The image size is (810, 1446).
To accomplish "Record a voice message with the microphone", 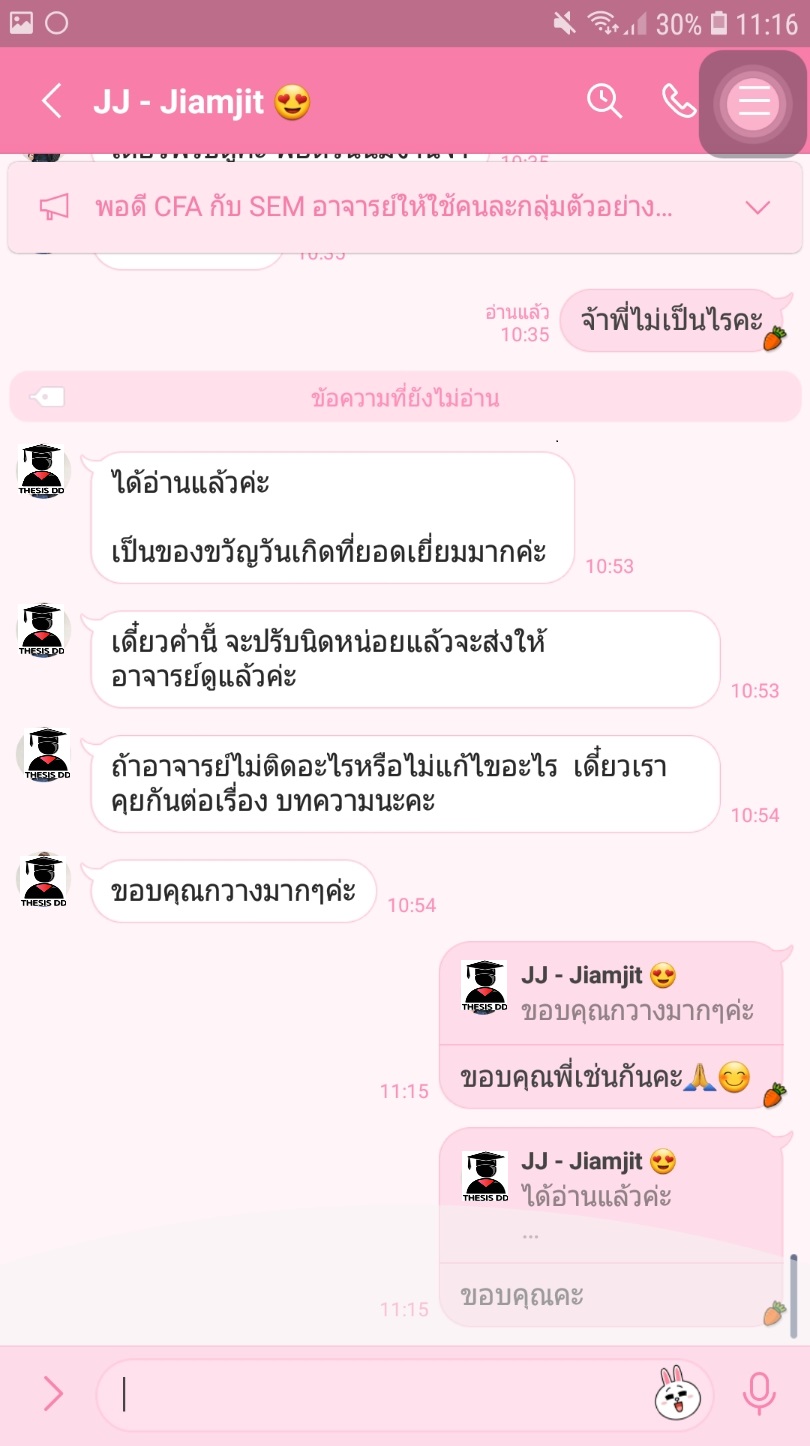I will click(x=759, y=1394).
